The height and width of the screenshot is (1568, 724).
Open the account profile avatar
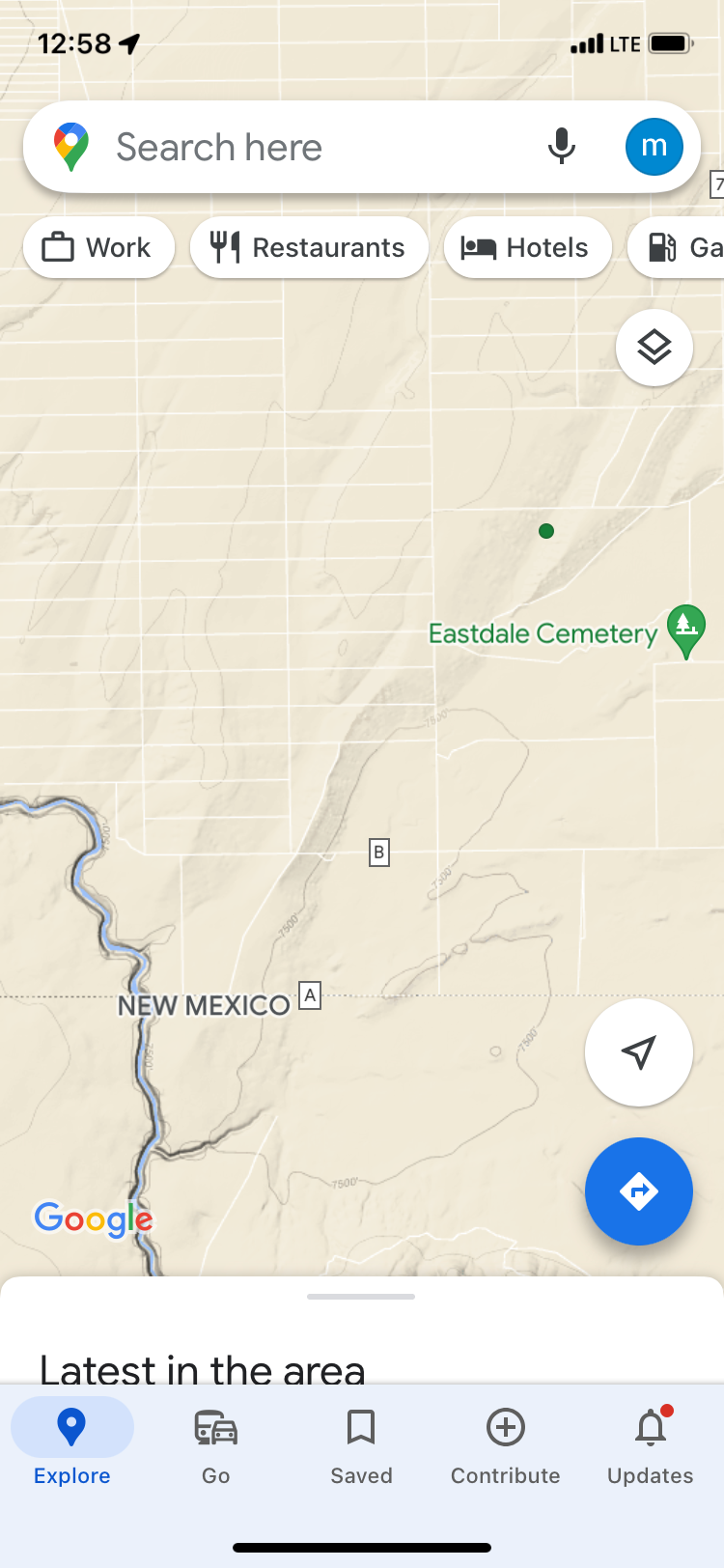(654, 147)
